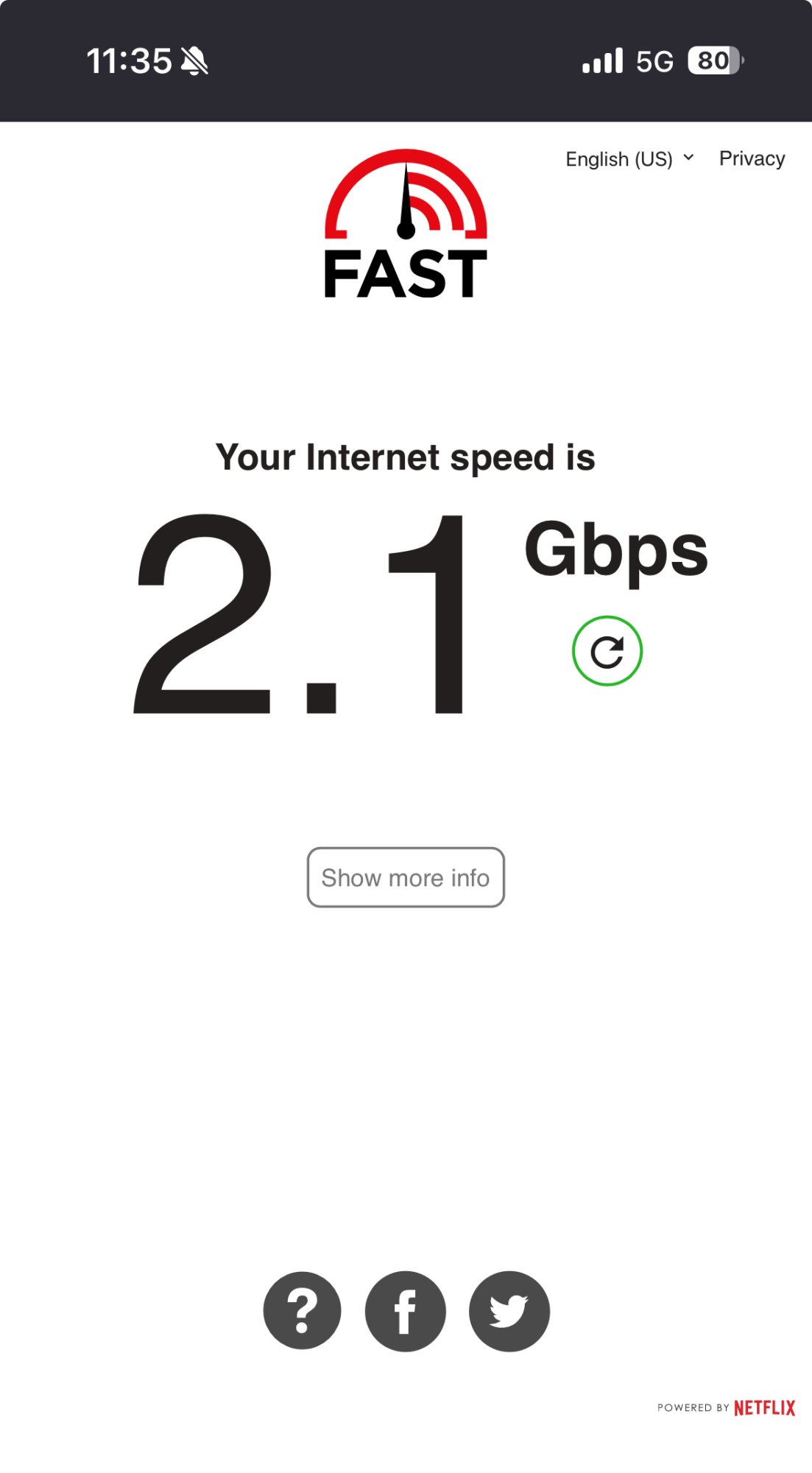This screenshot has height=1473, width=812.
Task: Open the help question mark icon
Action: tap(302, 1310)
